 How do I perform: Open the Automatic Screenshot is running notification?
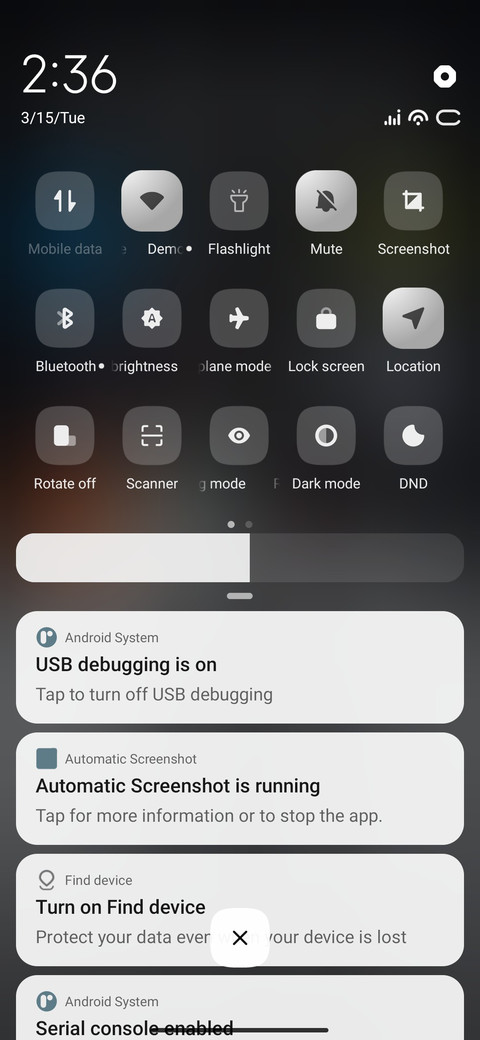click(x=240, y=789)
